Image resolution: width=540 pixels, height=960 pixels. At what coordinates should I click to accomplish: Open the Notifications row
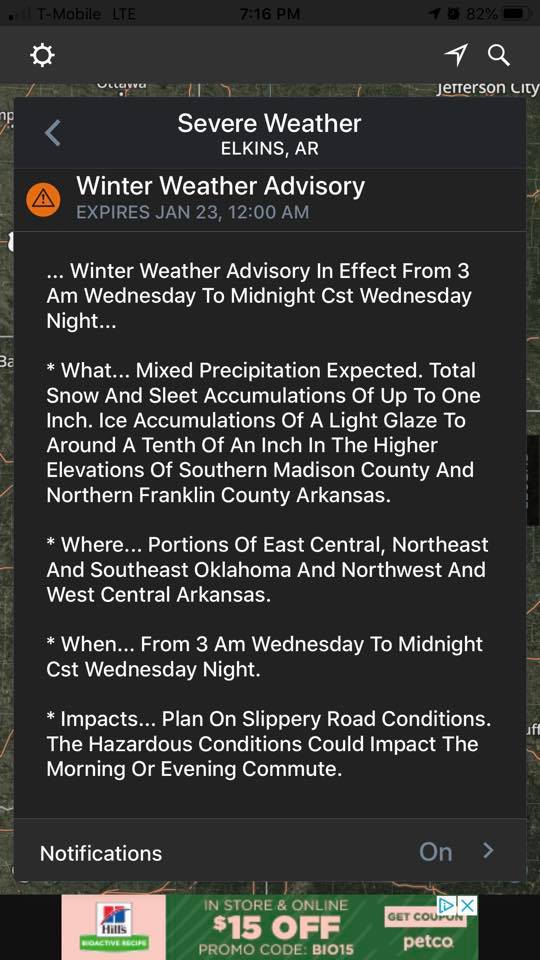269,852
